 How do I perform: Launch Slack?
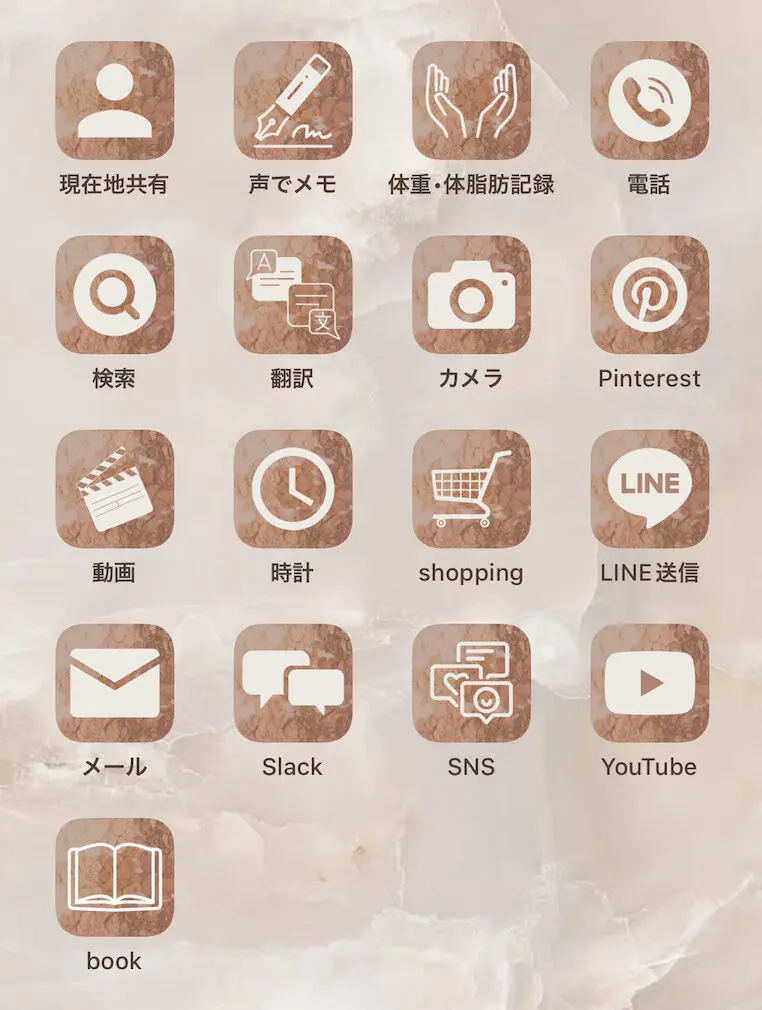tap(293, 683)
